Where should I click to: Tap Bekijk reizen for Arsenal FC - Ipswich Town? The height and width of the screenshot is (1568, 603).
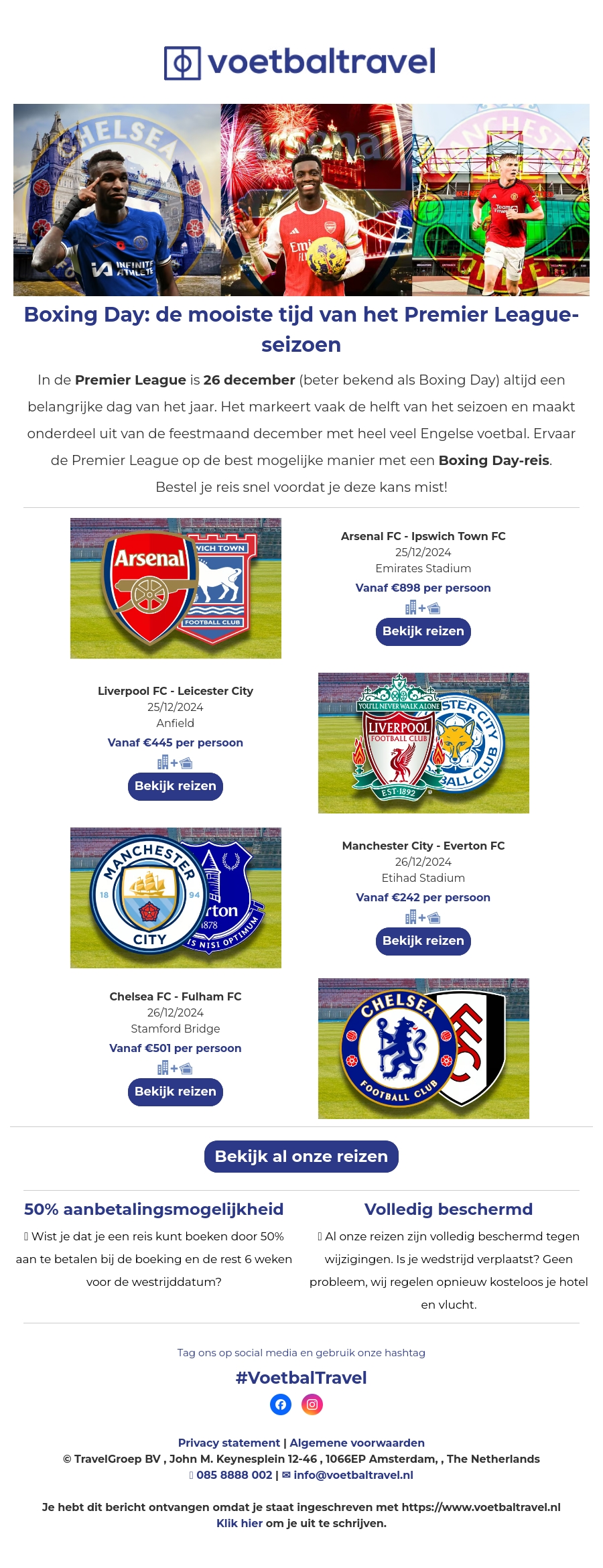click(423, 631)
